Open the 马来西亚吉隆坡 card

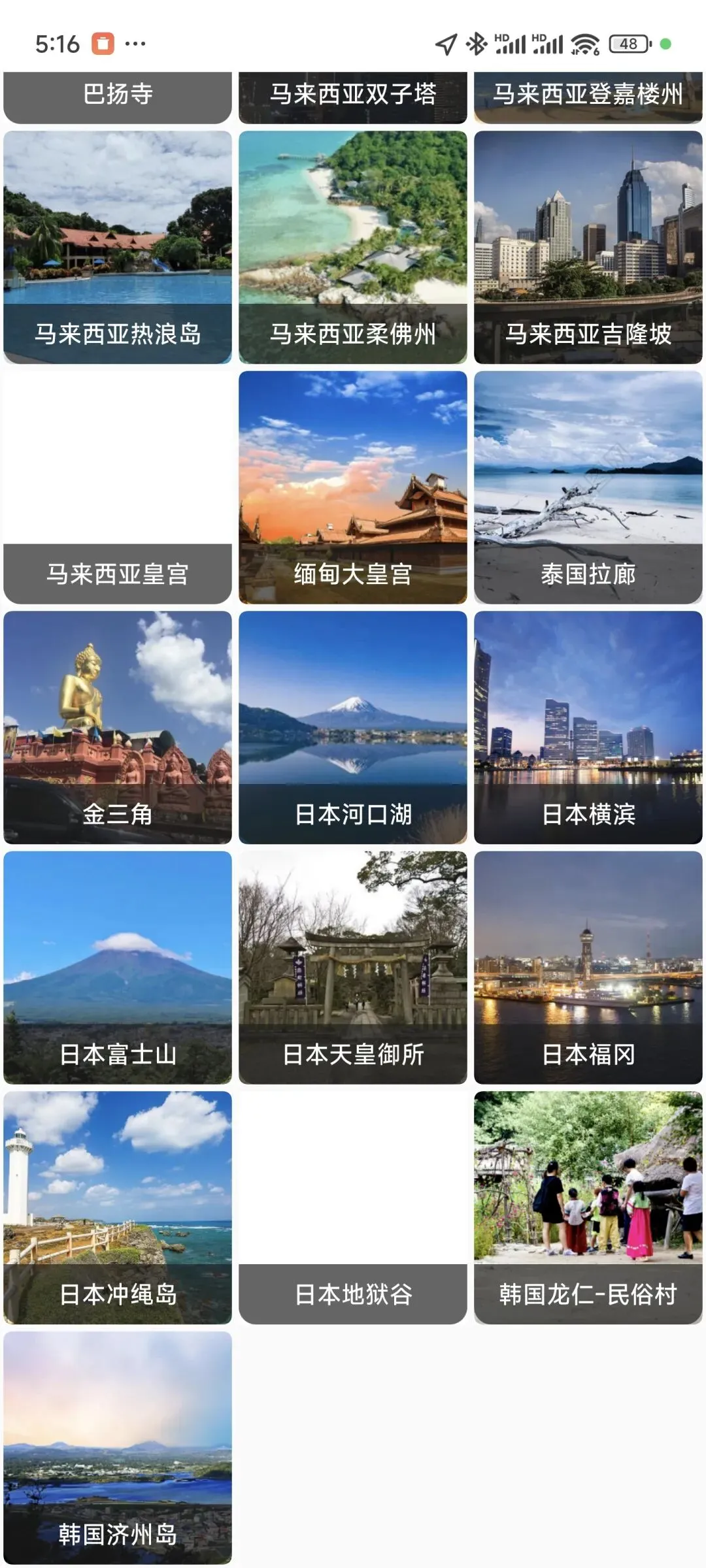tap(588, 247)
